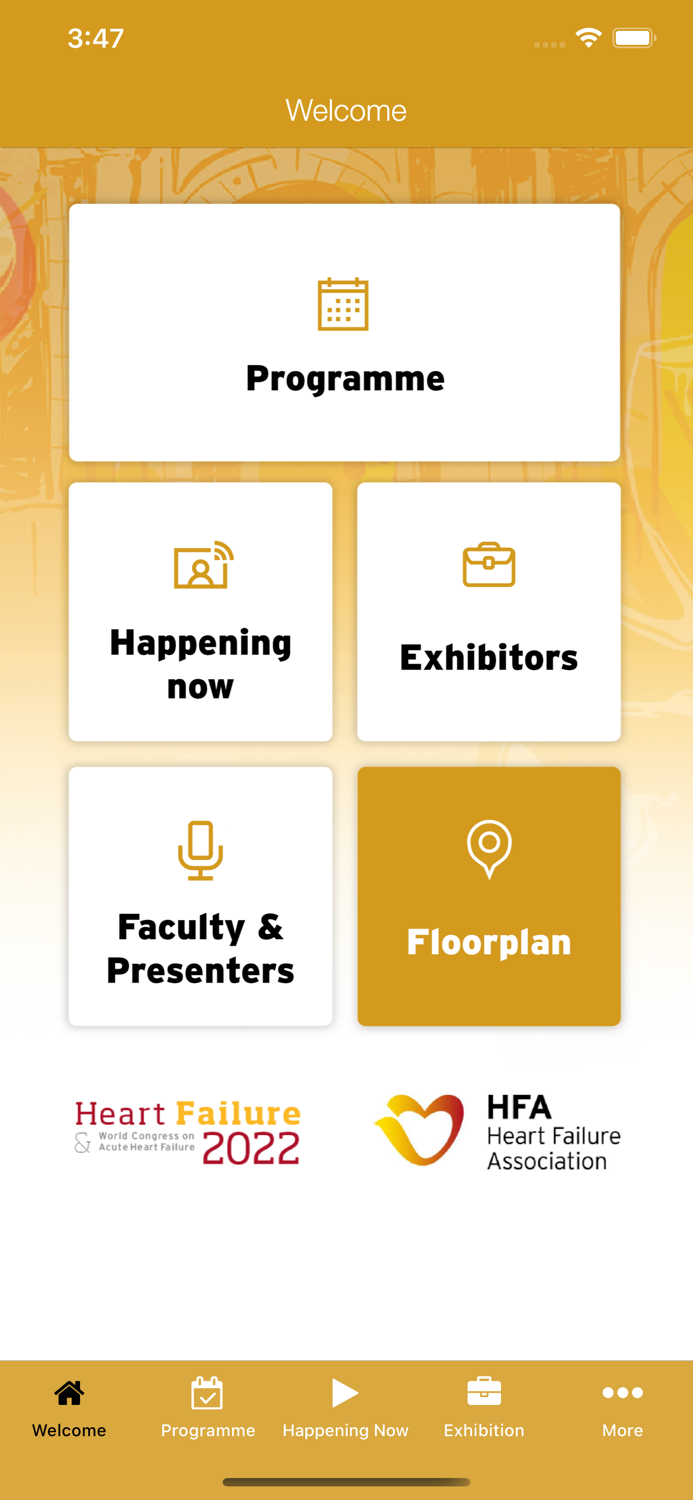Open the More tab
693x1500 pixels.
[622, 1408]
